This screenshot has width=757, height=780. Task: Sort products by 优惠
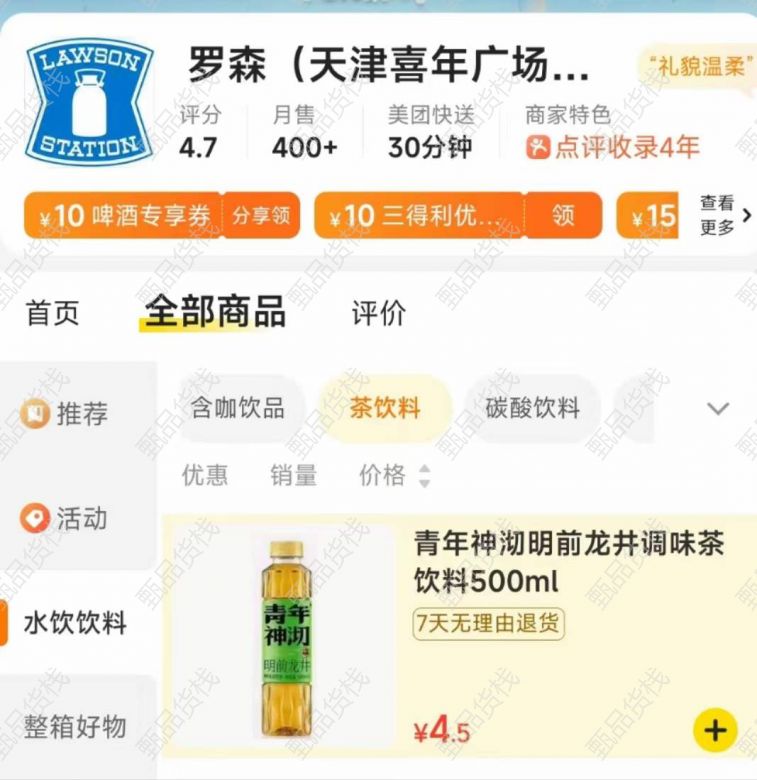pyautogui.click(x=204, y=475)
